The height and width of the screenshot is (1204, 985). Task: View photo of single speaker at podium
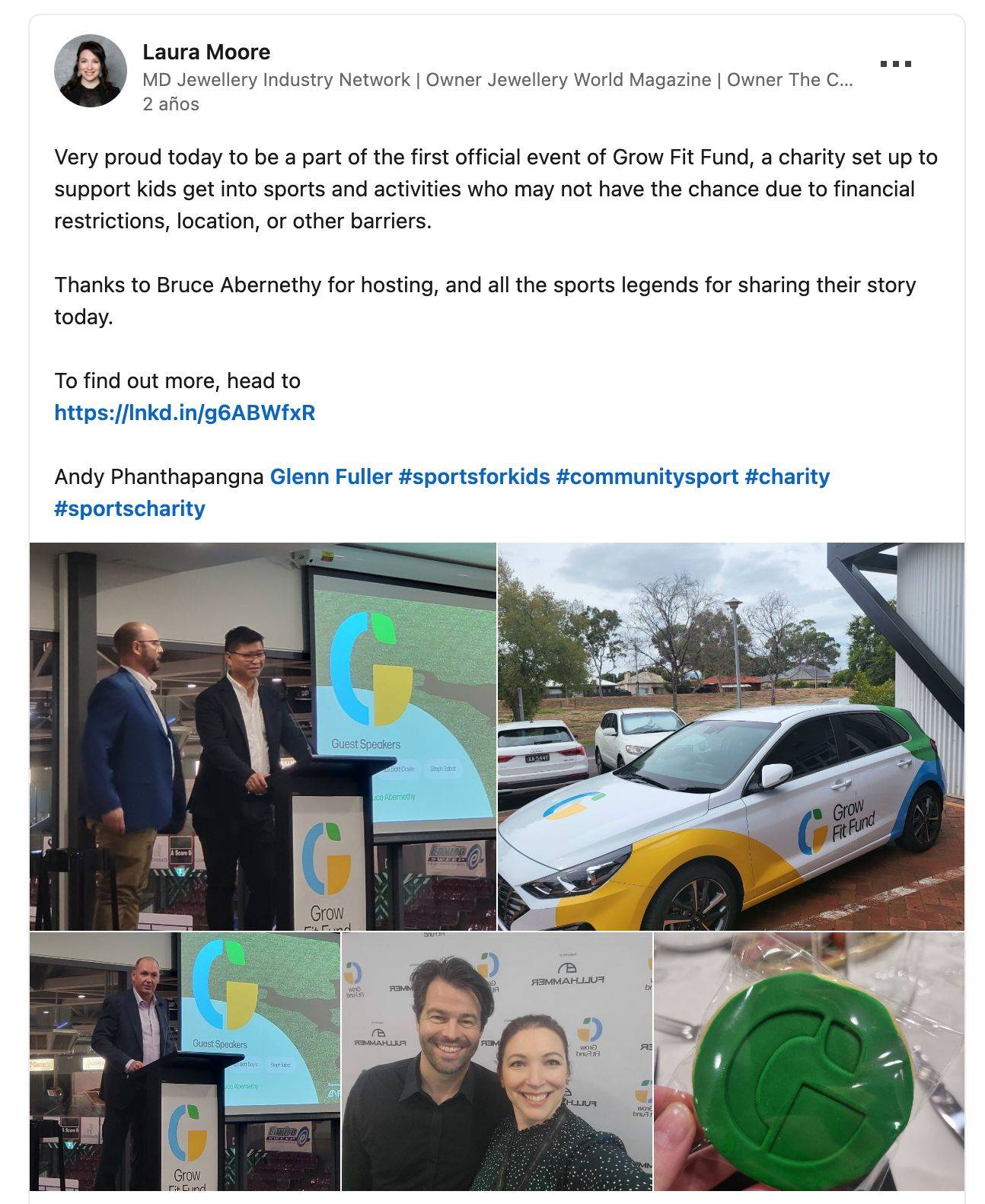pyautogui.click(x=184, y=1061)
